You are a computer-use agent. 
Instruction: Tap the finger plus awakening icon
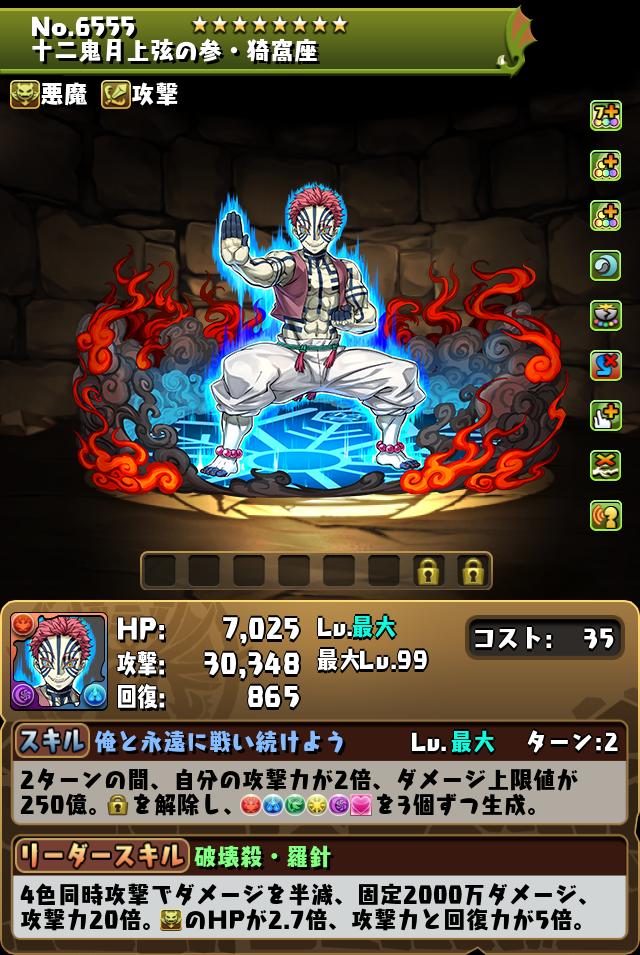606,416
